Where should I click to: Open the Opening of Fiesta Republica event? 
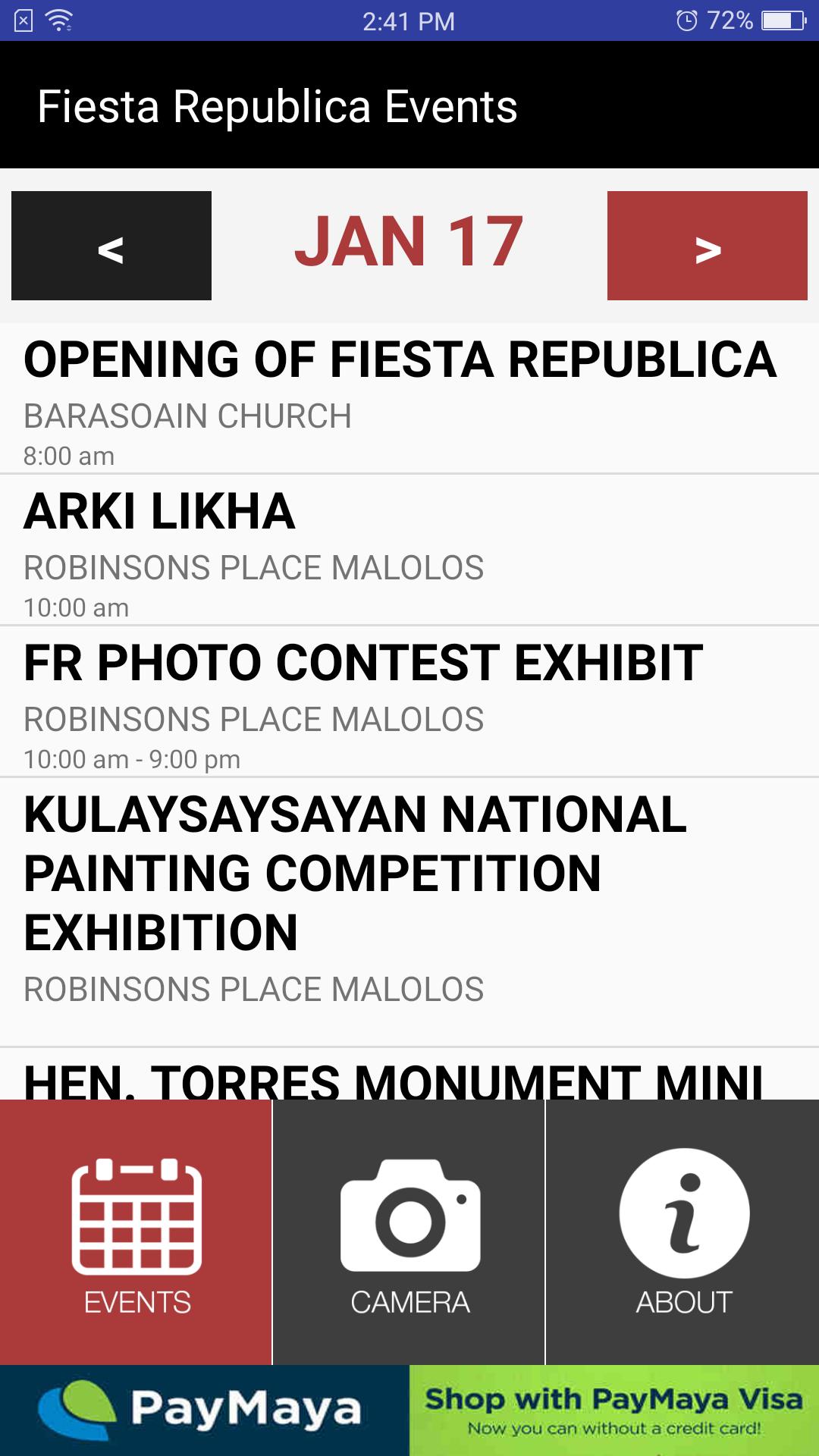coord(400,400)
